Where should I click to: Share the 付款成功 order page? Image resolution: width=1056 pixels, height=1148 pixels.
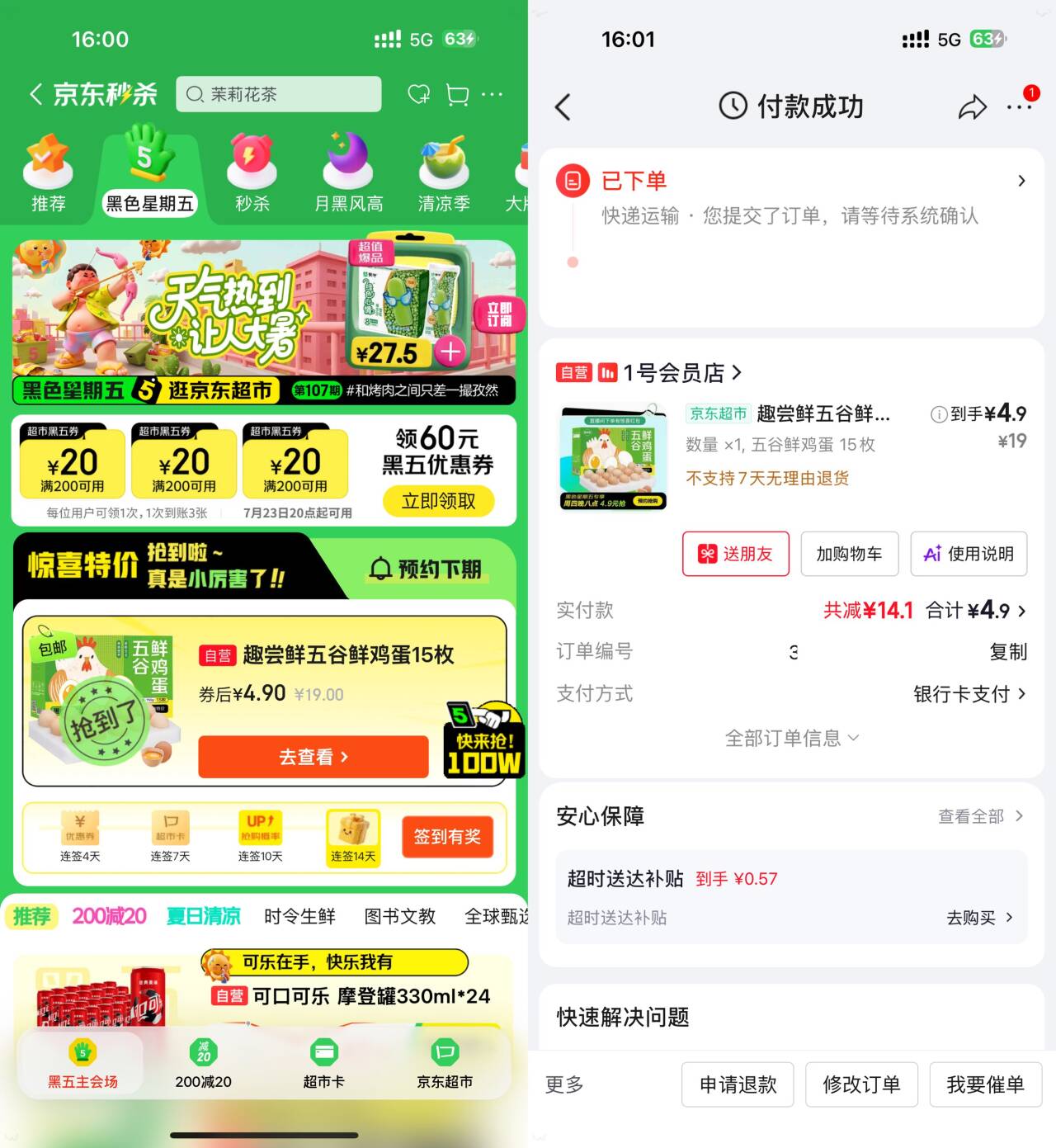point(973,107)
